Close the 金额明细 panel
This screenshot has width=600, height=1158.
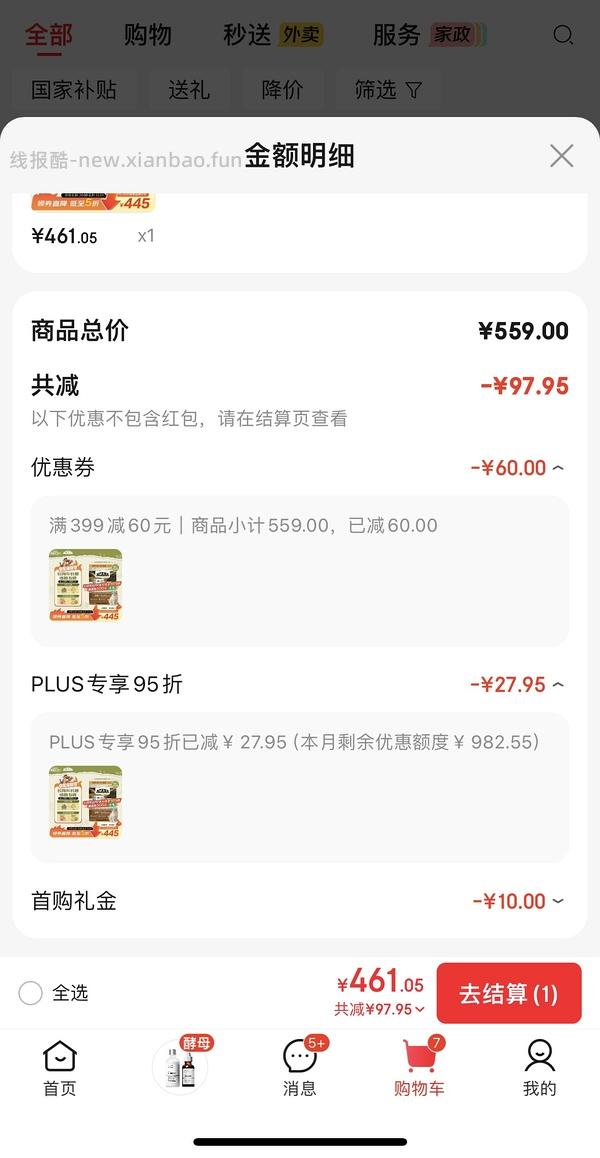(x=561, y=156)
